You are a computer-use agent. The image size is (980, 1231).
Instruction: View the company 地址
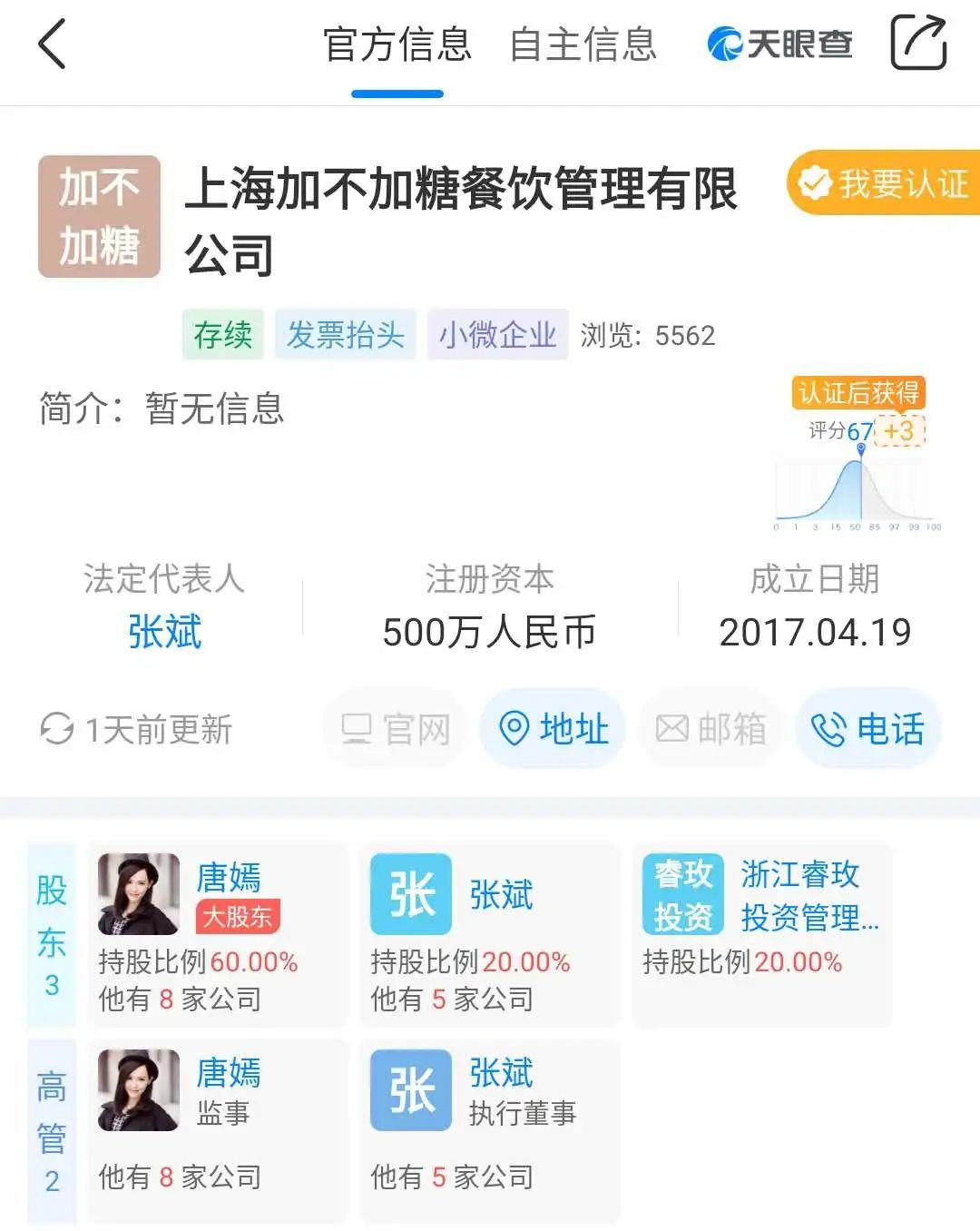coord(554,729)
